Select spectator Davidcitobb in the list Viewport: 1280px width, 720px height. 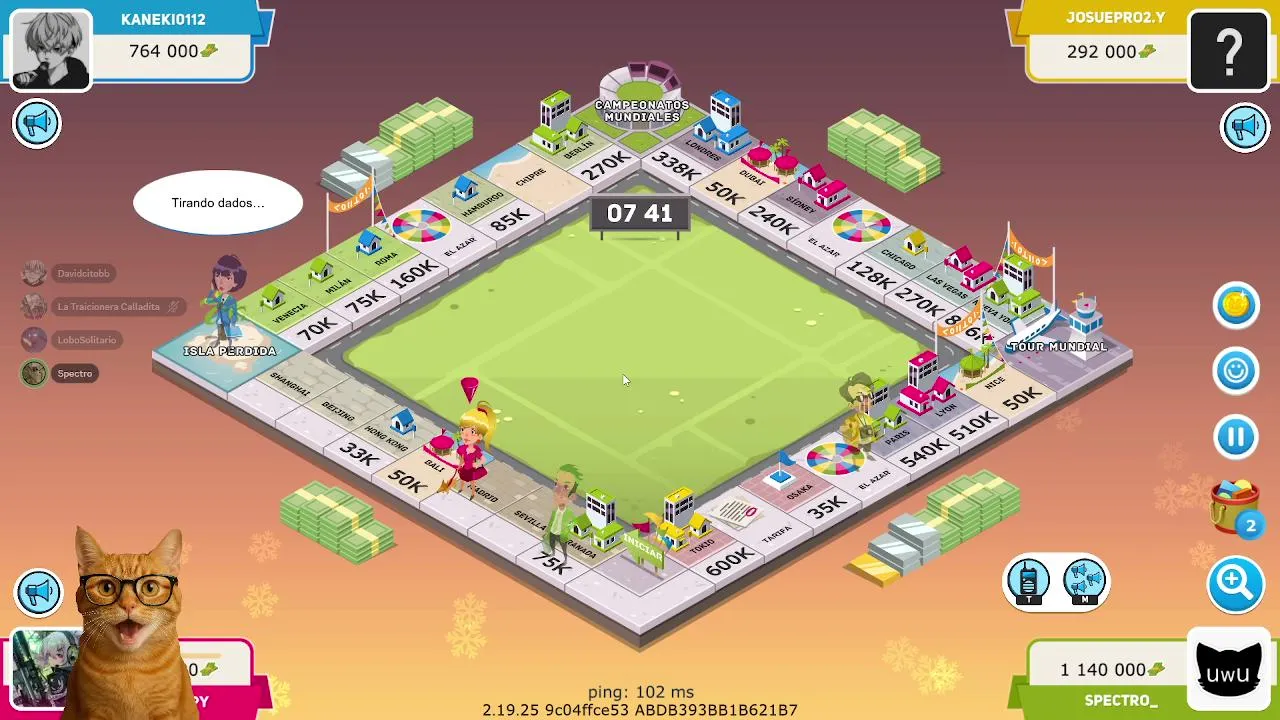(68, 273)
